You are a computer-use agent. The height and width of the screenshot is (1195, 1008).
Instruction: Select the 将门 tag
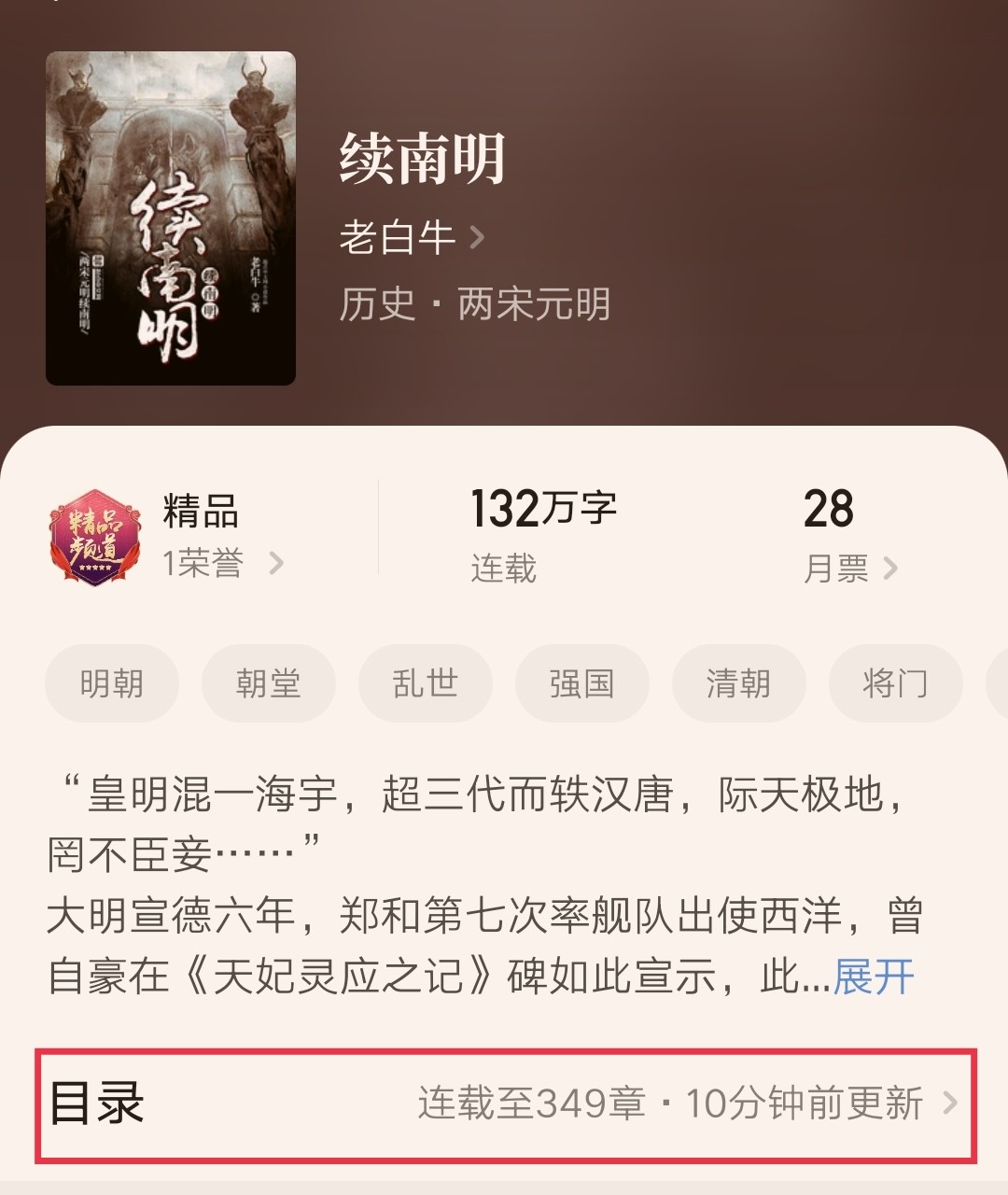895,684
